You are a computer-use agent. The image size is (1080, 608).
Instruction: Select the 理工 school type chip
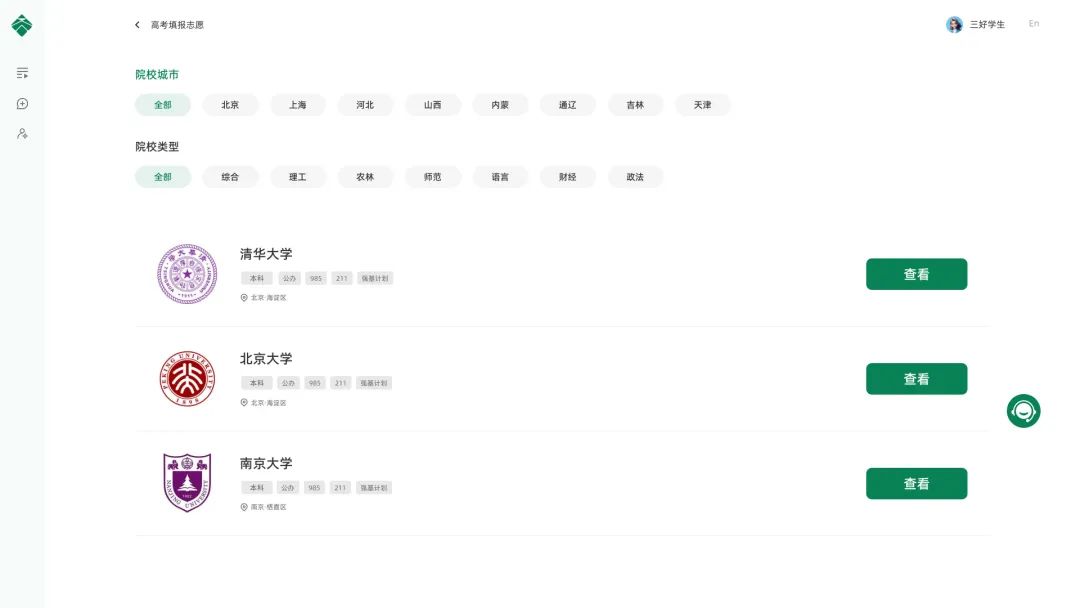point(298,177)
